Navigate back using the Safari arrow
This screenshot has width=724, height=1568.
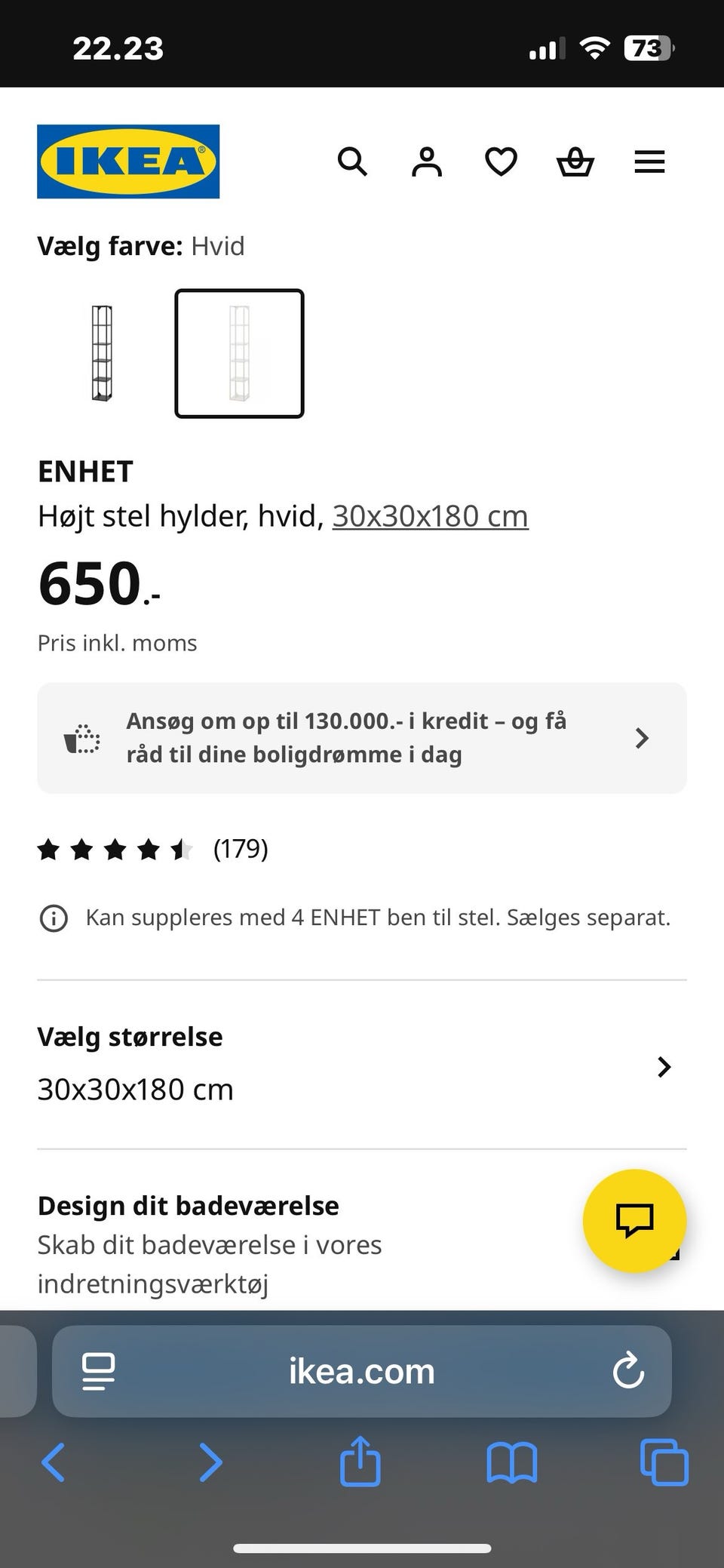(x=53, y=1462)
